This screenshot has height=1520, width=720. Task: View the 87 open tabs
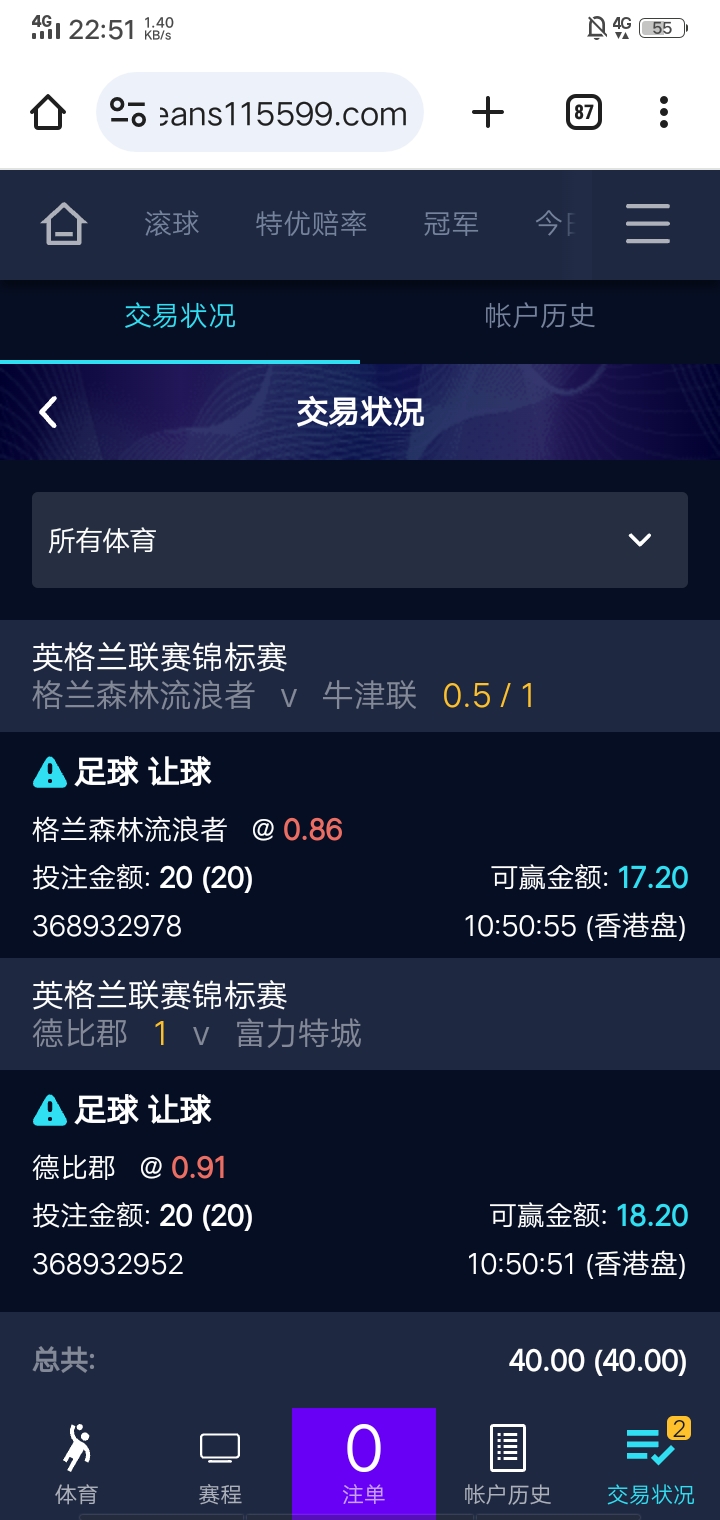pos(584,113)
